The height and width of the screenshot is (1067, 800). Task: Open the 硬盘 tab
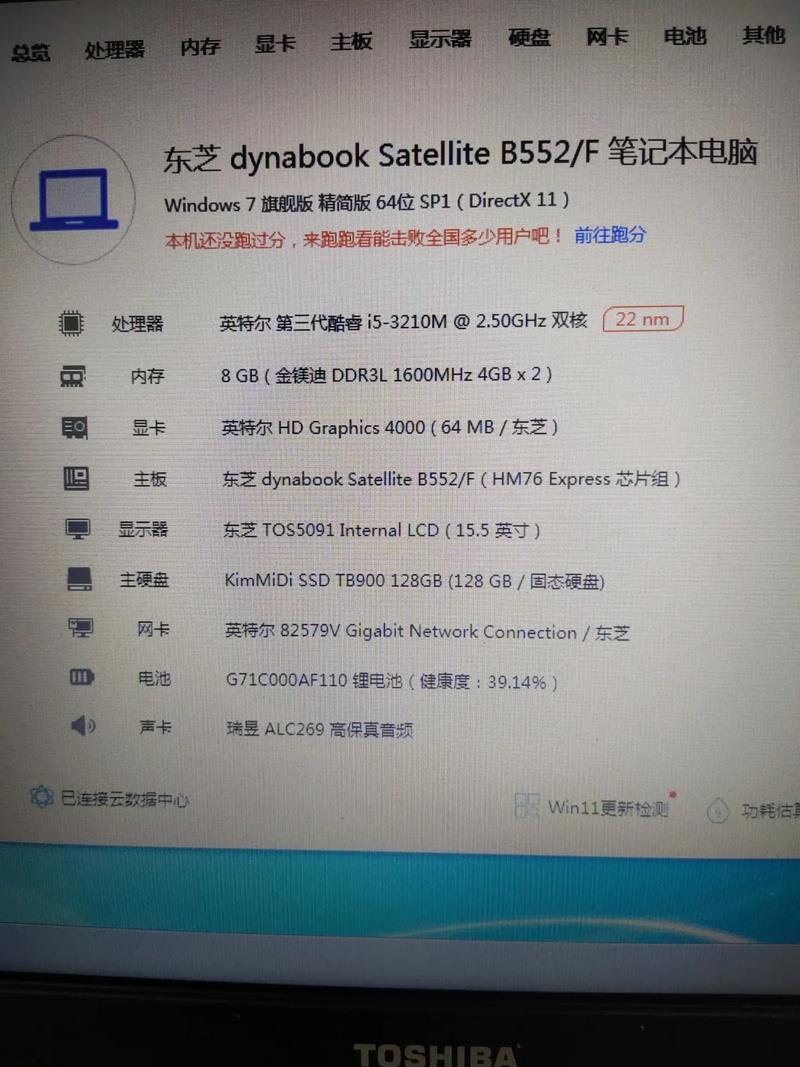528,37
